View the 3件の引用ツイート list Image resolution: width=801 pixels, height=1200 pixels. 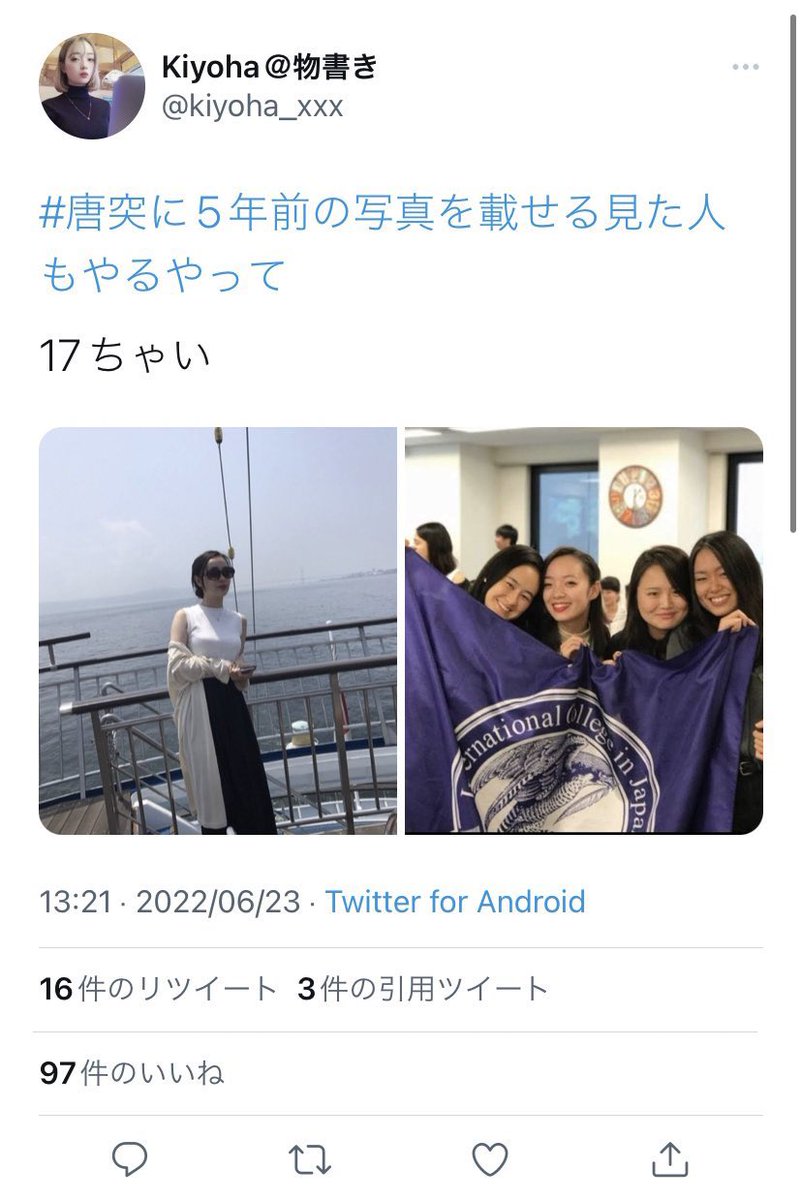pyautogui.click(x=423, y=989)
